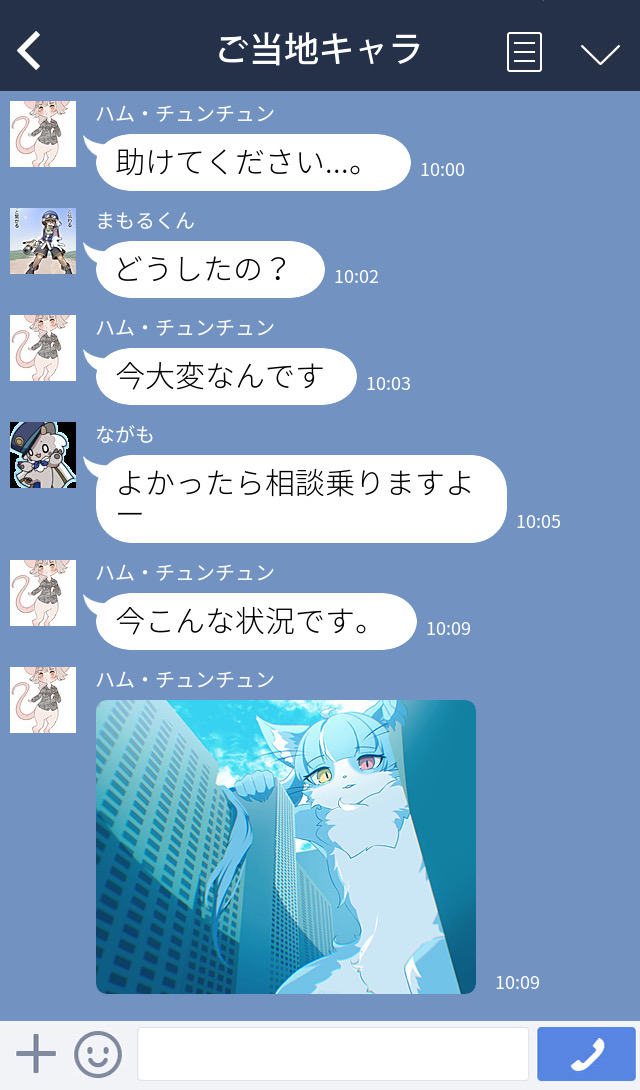
Task: Open the notes icon in header
Action: 524,52
